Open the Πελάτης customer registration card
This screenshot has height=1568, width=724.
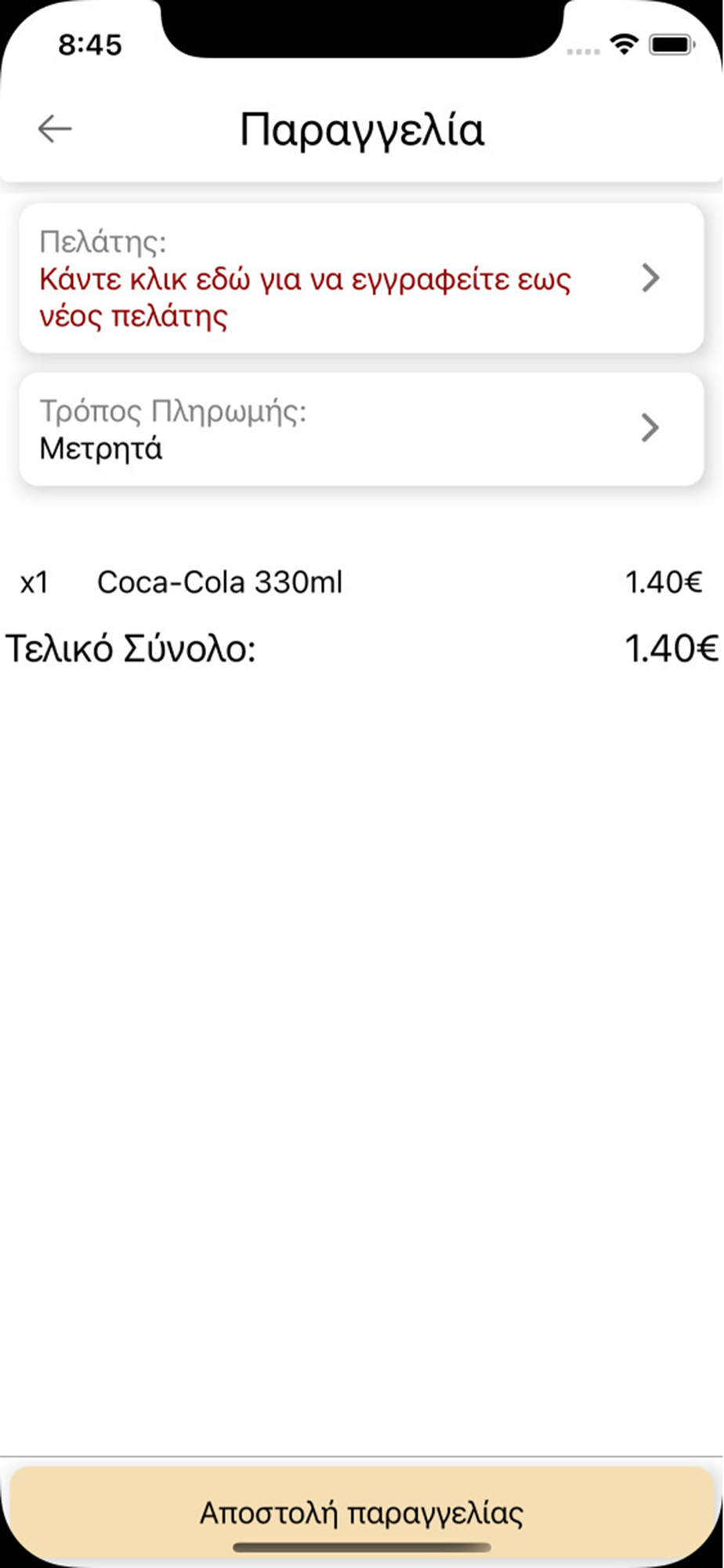(x=361, y=278)
